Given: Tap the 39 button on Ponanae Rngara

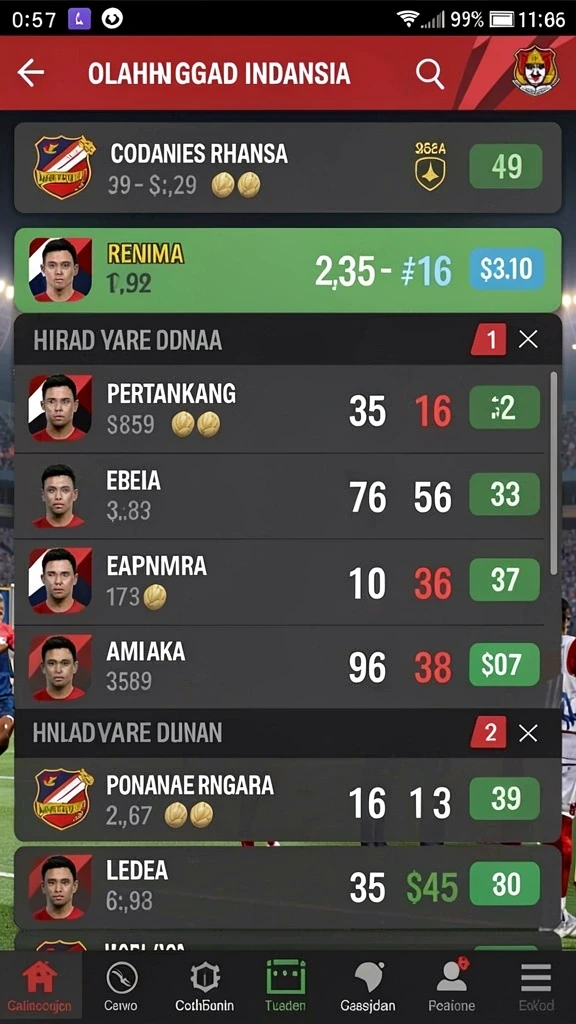Looking at the screenshot, I should (x=505, y=799).
